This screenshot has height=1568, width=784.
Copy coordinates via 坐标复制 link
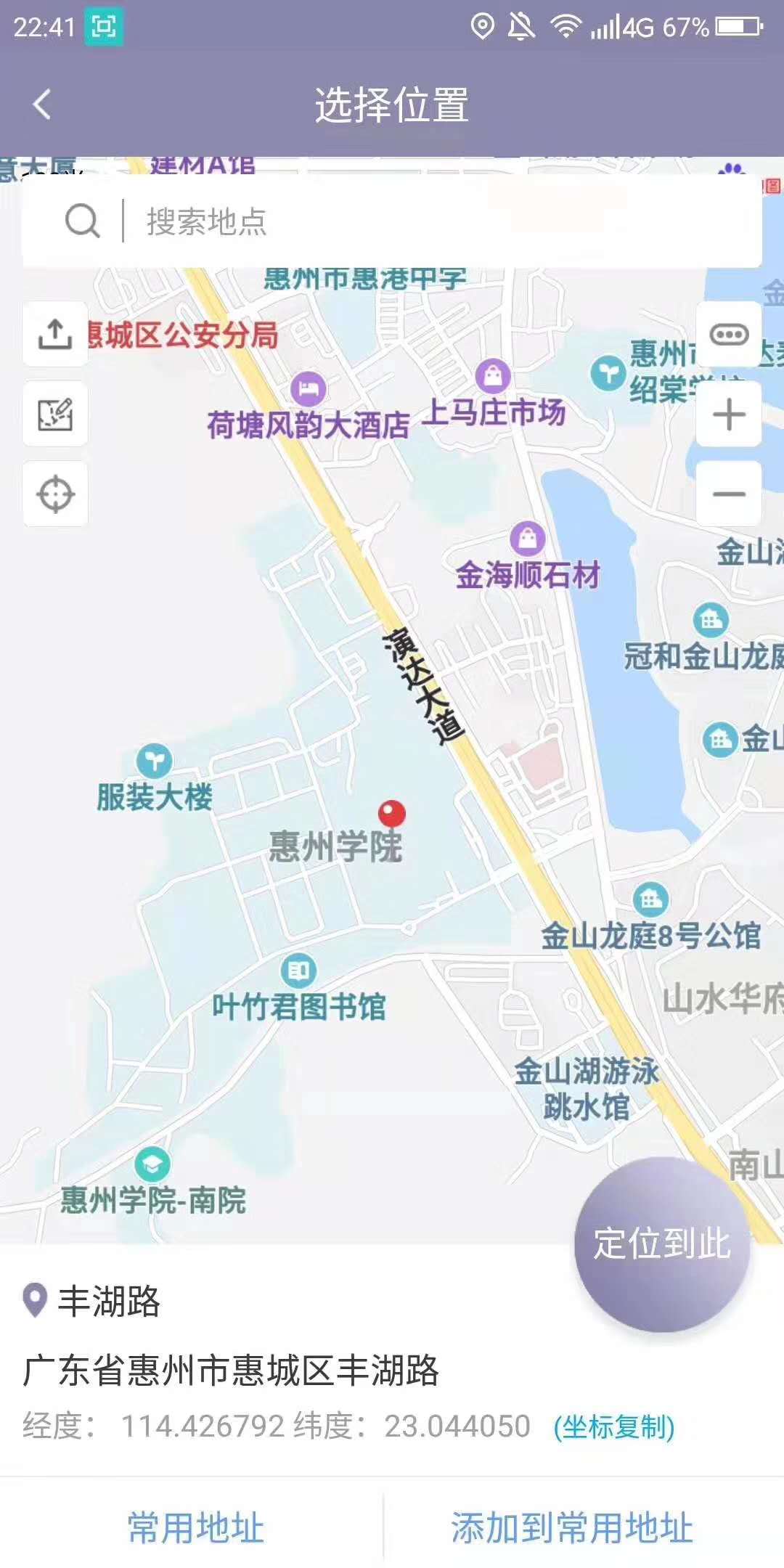[x=614, y=1426]
